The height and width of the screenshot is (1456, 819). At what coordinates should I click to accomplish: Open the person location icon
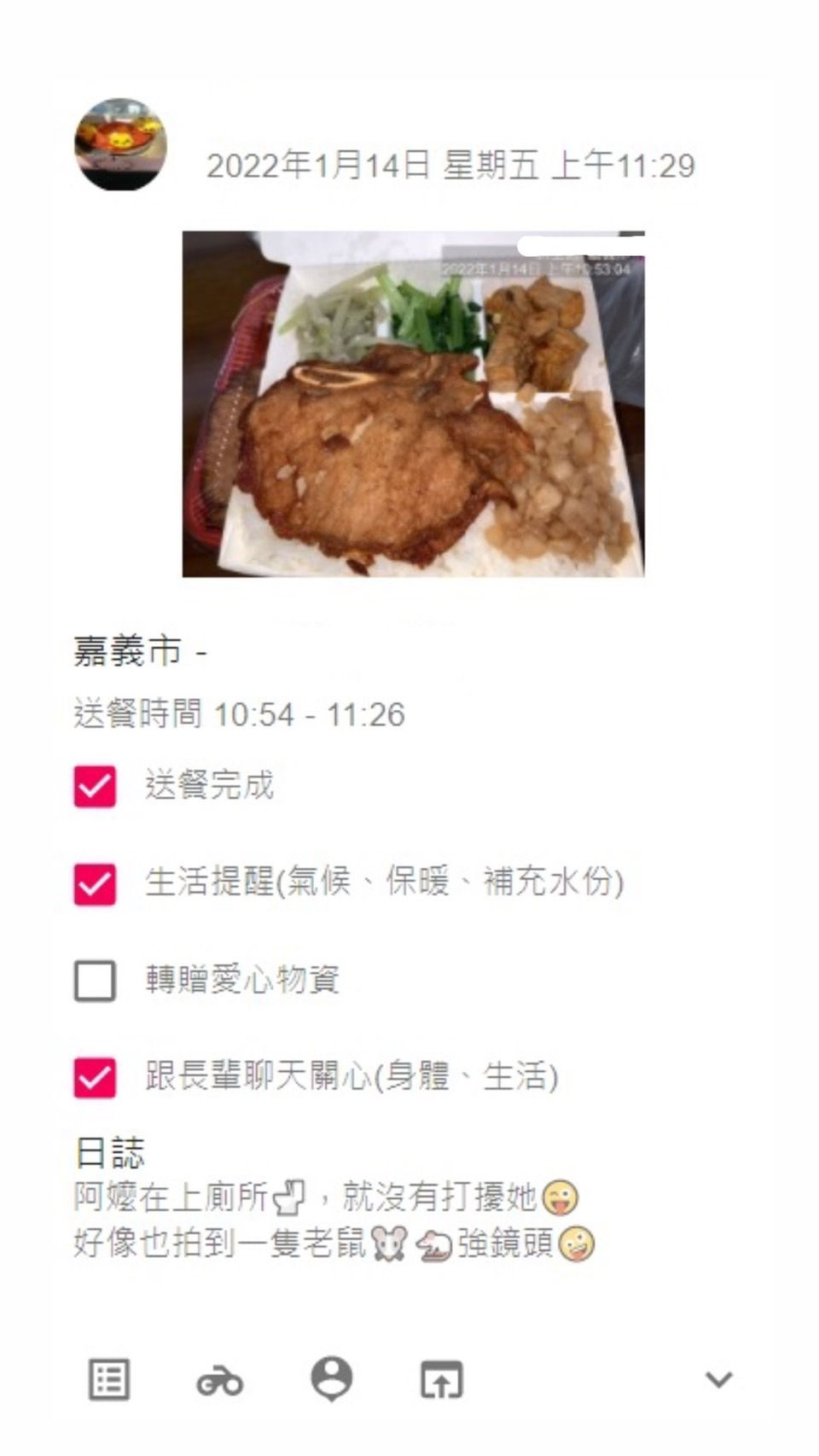(332, 1378)
